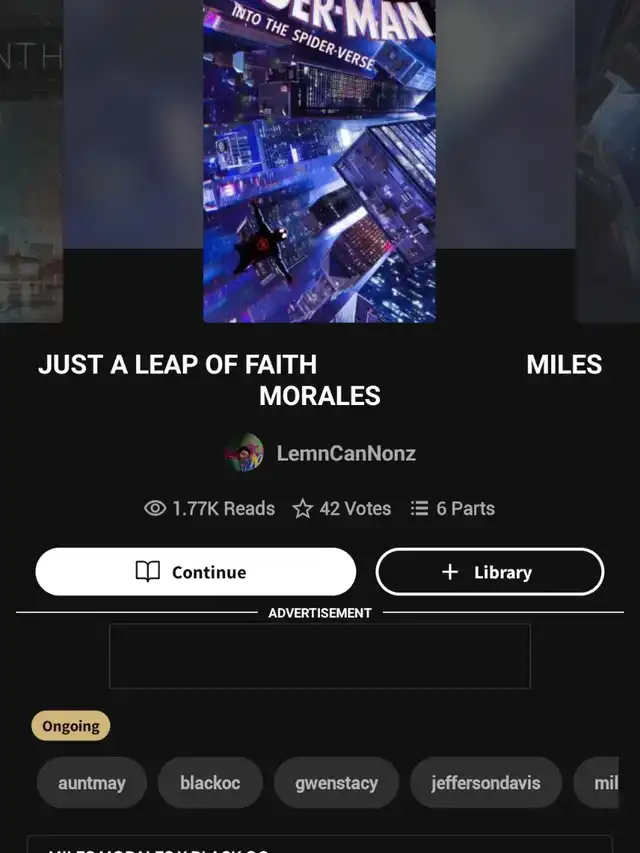Continue reading the story

195,572
